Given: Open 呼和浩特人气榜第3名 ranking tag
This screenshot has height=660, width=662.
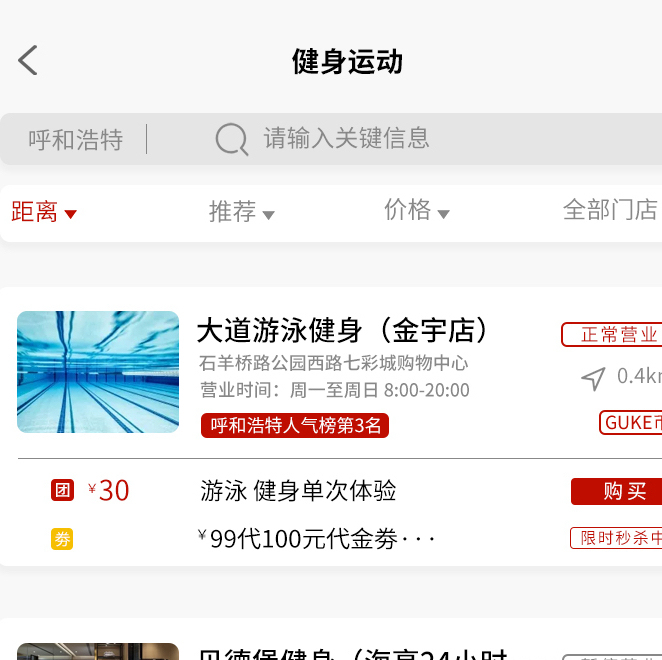Looking at the screenshot, I should tap(295, 425).
